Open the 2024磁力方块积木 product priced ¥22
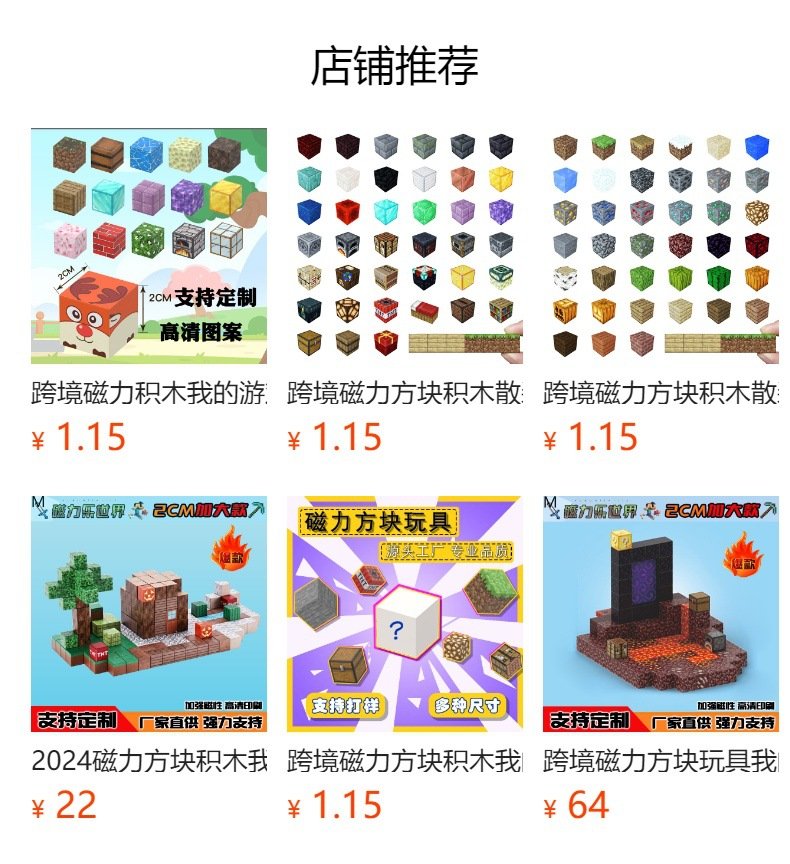790x864 pixels. coord(149,614)
